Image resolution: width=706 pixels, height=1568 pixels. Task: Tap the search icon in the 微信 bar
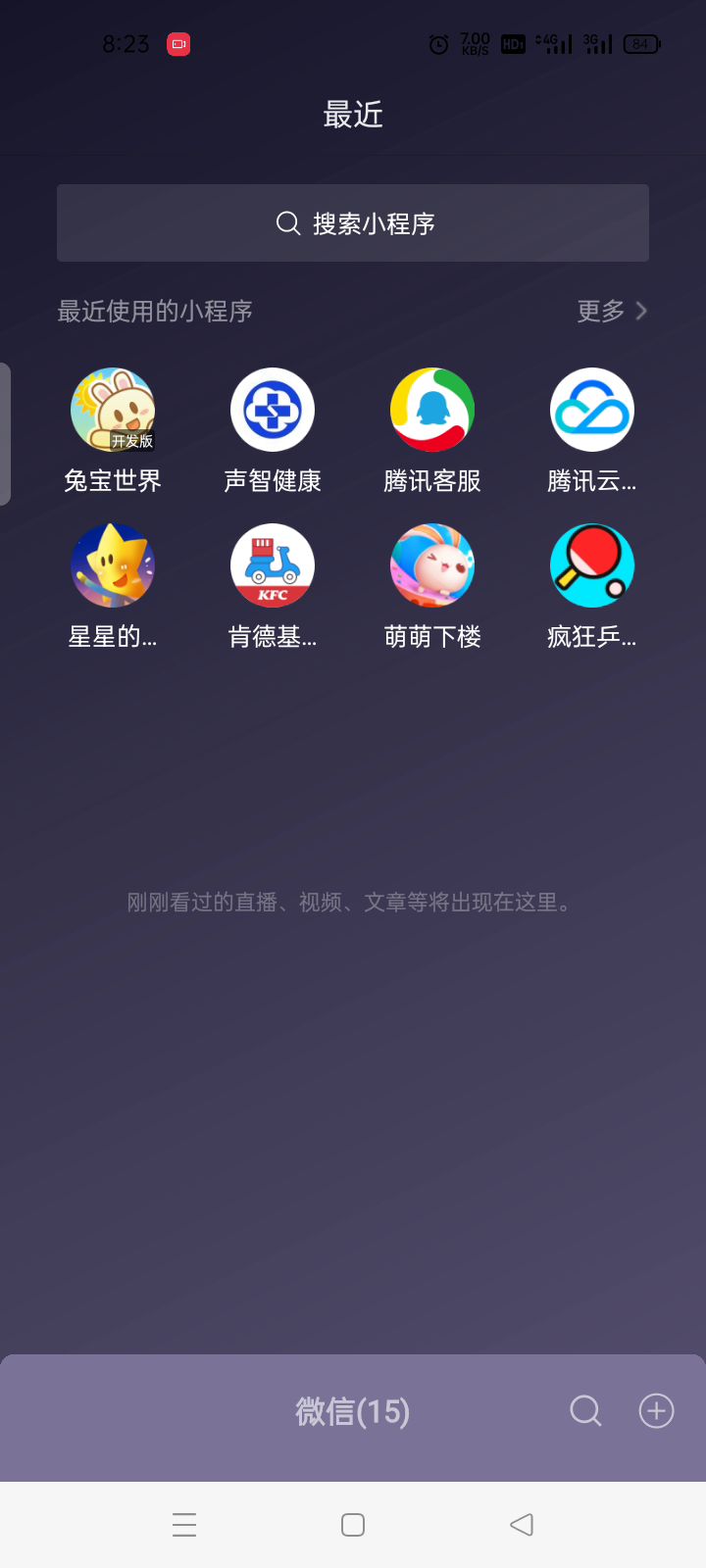click(x=585, y=1411)
